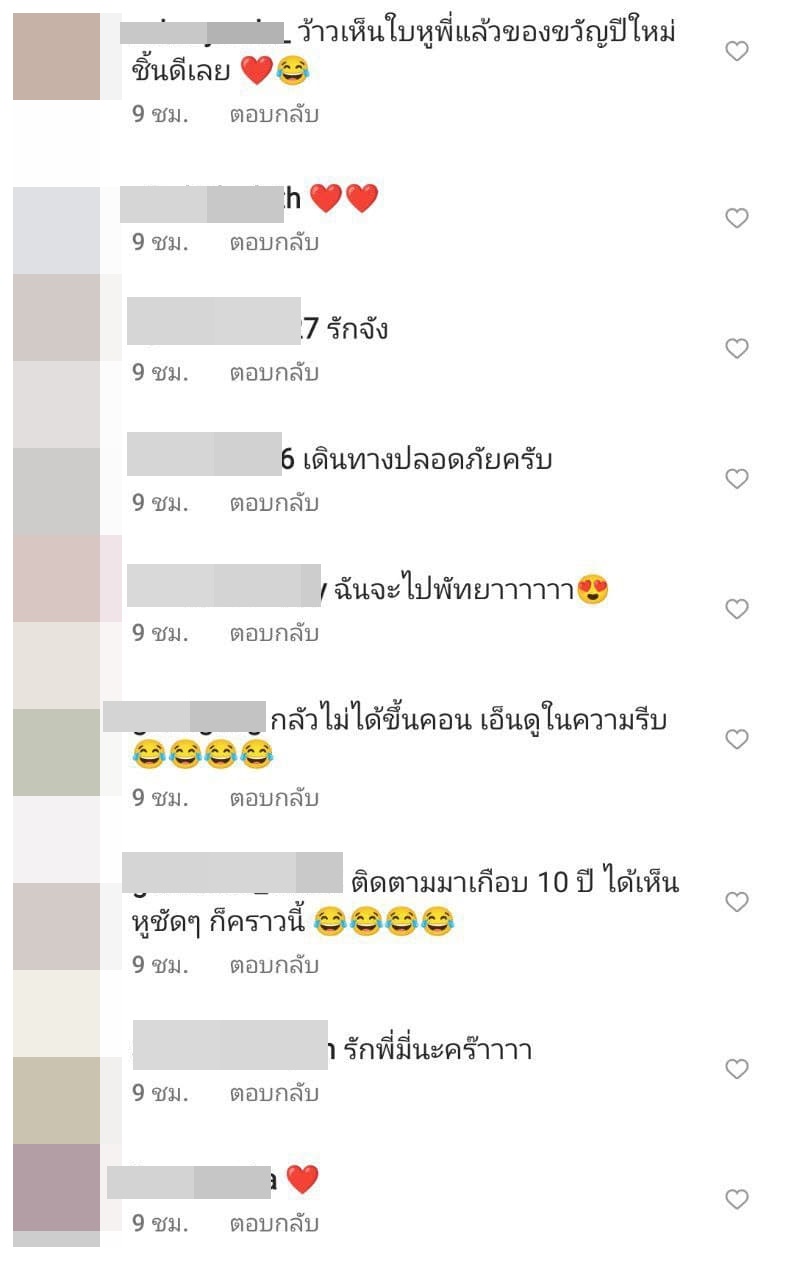Reply to the 'ได้เห็นหูชัดๆ ก็คราวนี้' comment
This screenshot has height=1280, width=794.
[x=274, y=965]
